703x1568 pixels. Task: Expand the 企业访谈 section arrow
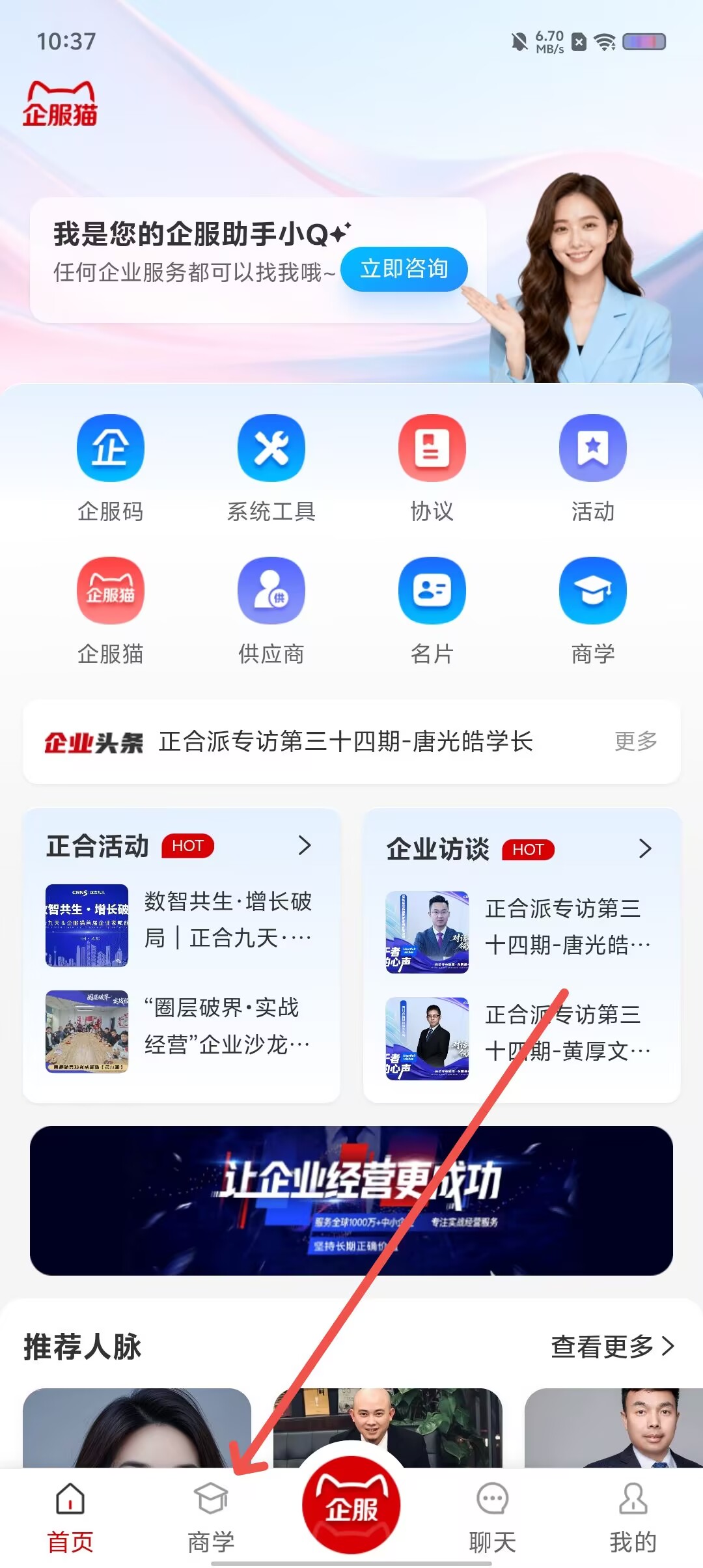645,848
